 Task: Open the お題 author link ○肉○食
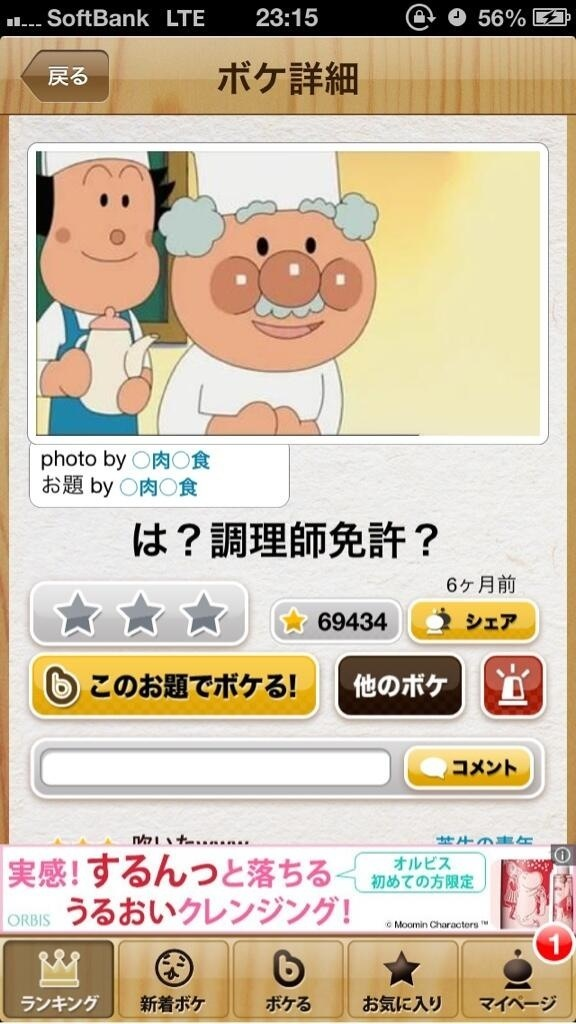pyautogui.click(x=159, y=487)
